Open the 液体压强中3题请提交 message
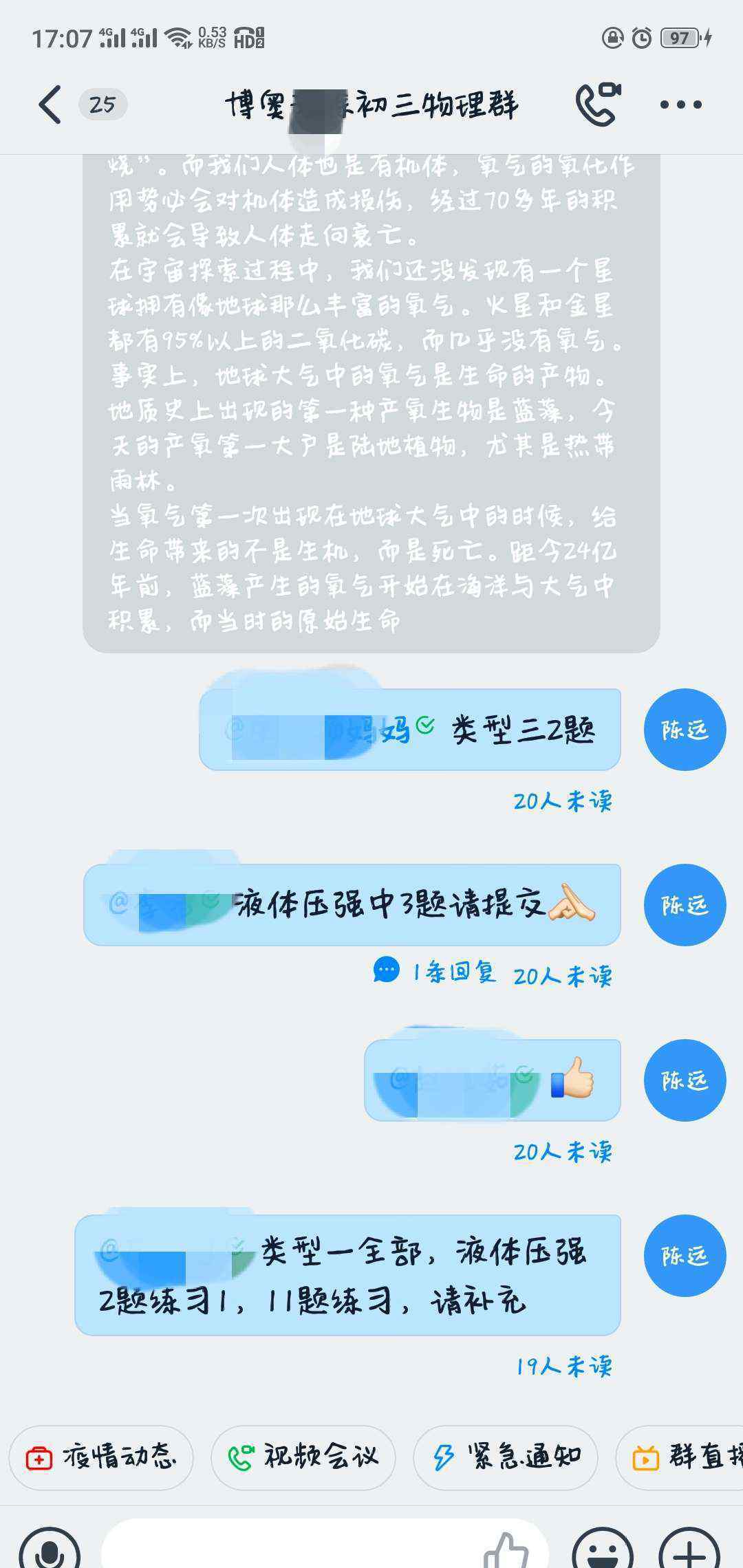 (x=352, y=905)
